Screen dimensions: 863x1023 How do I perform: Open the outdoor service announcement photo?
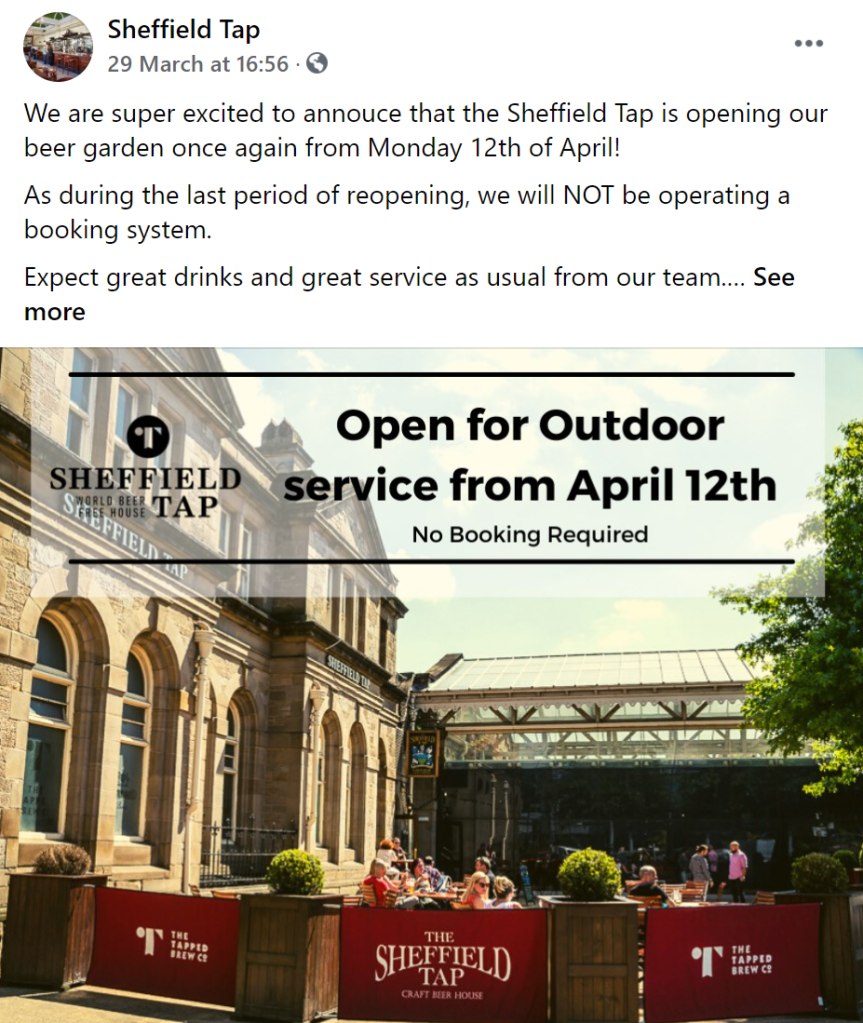pyautogui.click(x=431, y=684)
